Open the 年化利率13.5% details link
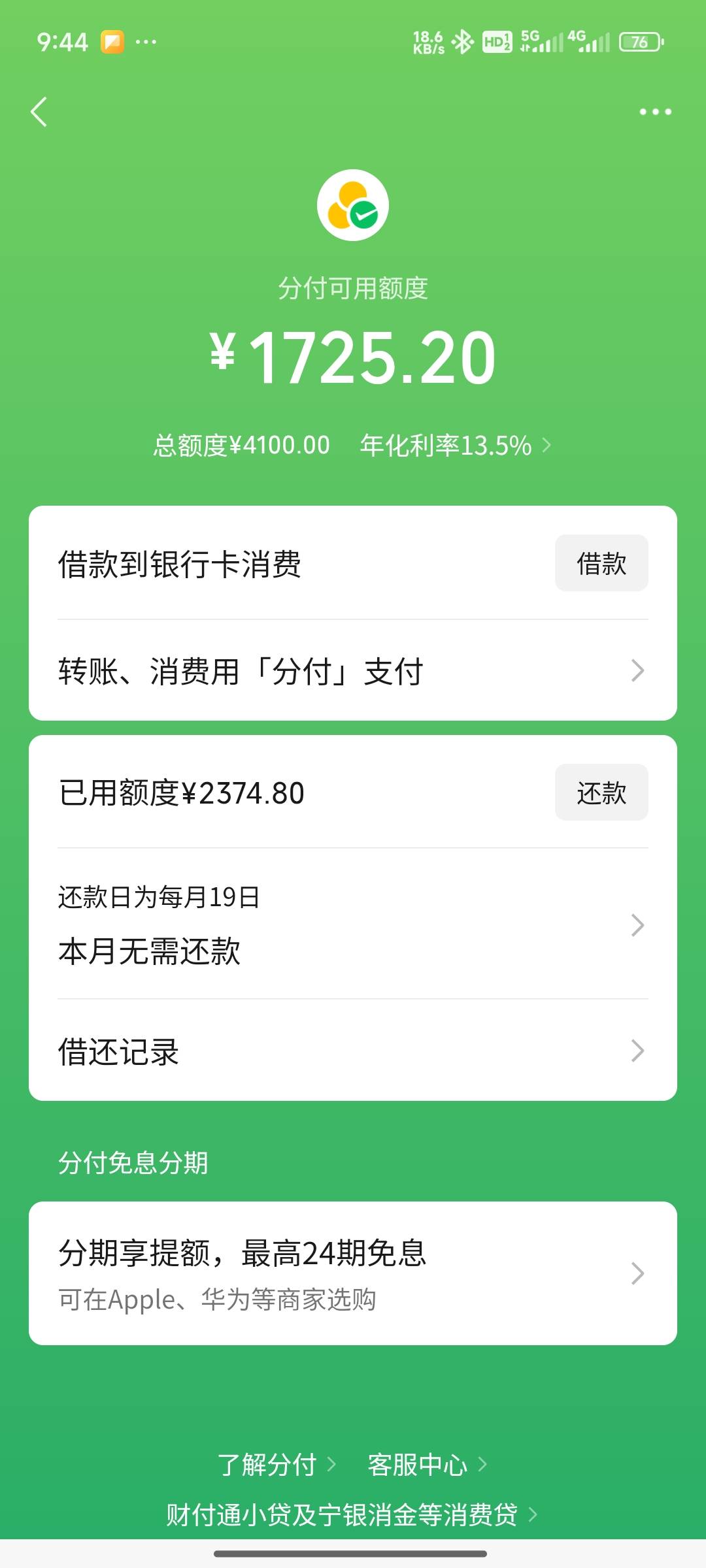 pos(456,446)
